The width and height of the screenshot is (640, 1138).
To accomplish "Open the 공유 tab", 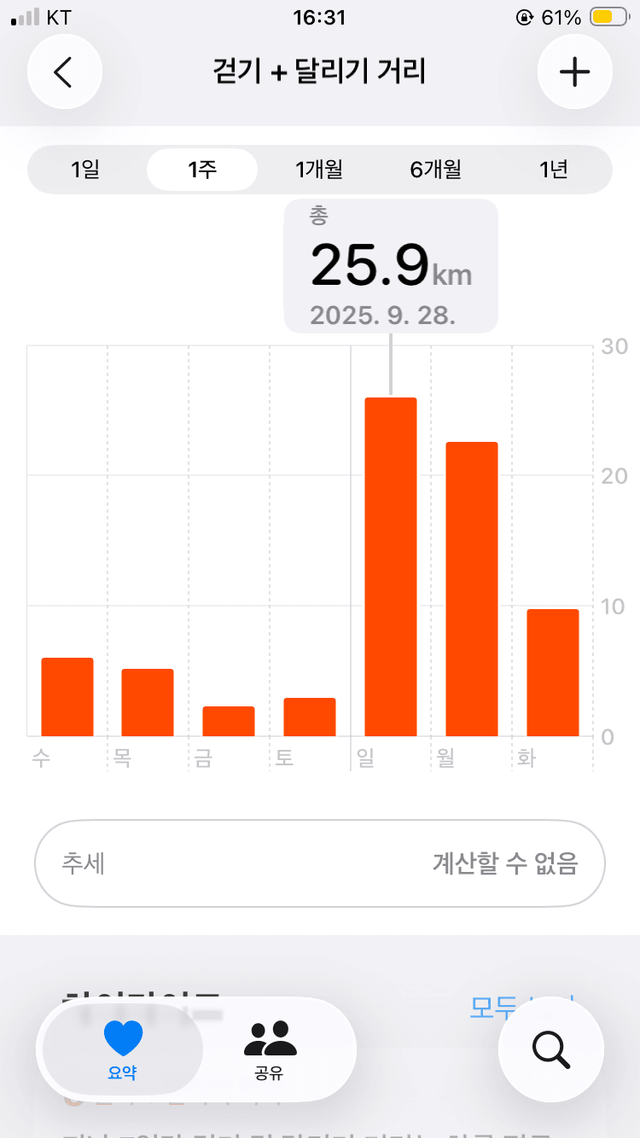I will click(x=270, y=1049).
